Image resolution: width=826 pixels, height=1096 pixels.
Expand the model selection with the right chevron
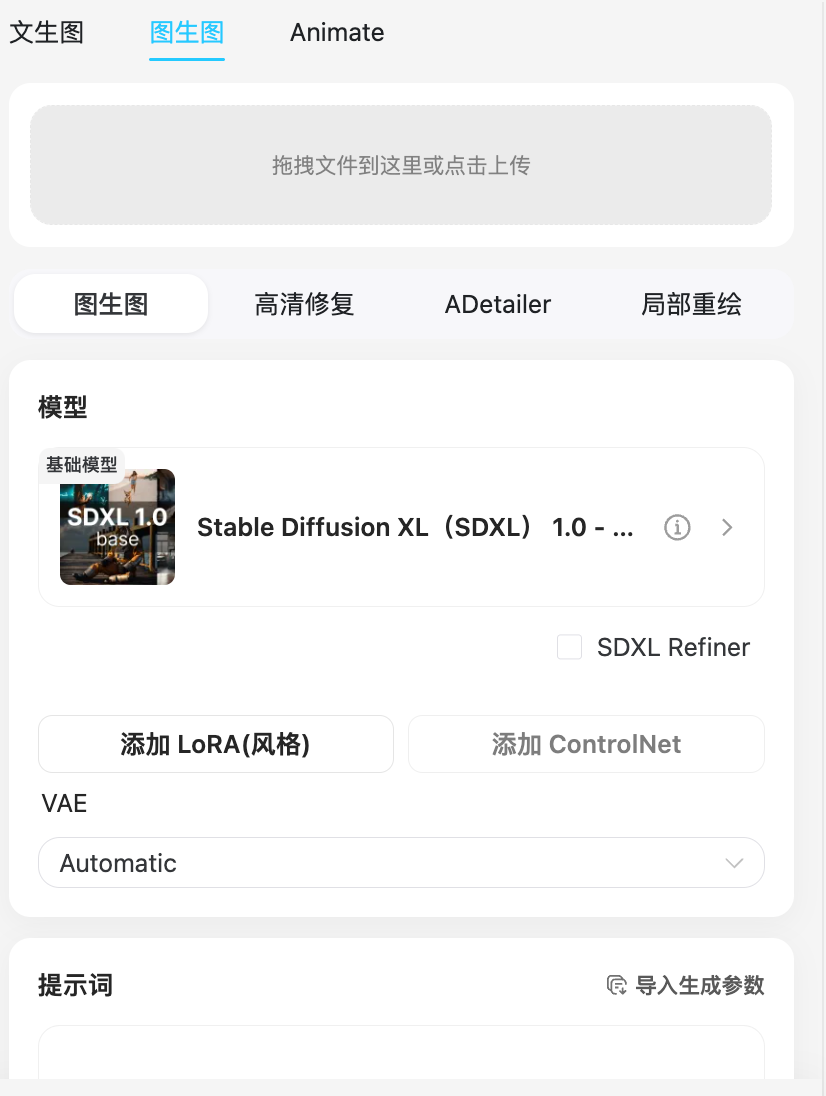[727, 527]
